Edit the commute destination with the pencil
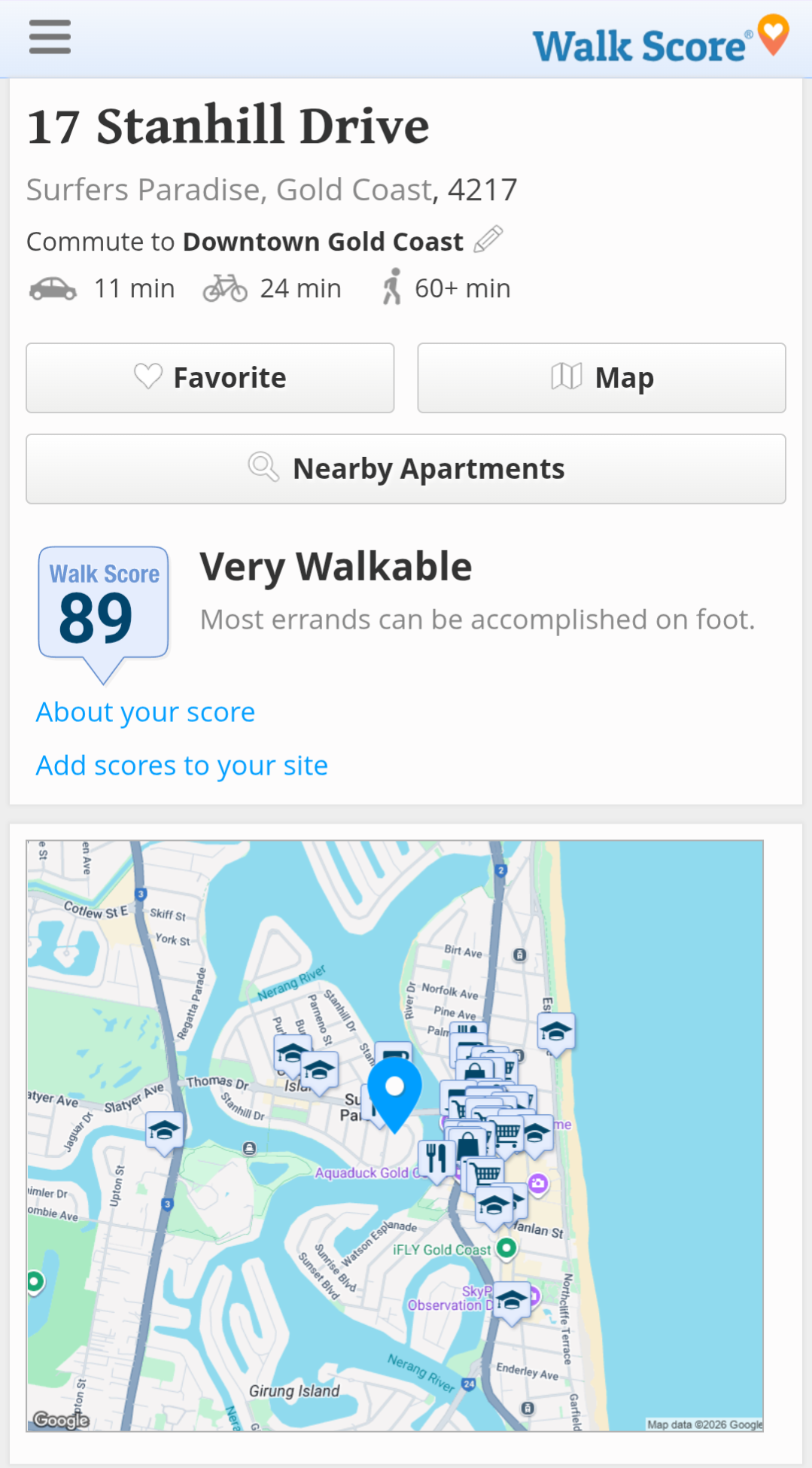 pyautogui.click(x=488, y=239)
